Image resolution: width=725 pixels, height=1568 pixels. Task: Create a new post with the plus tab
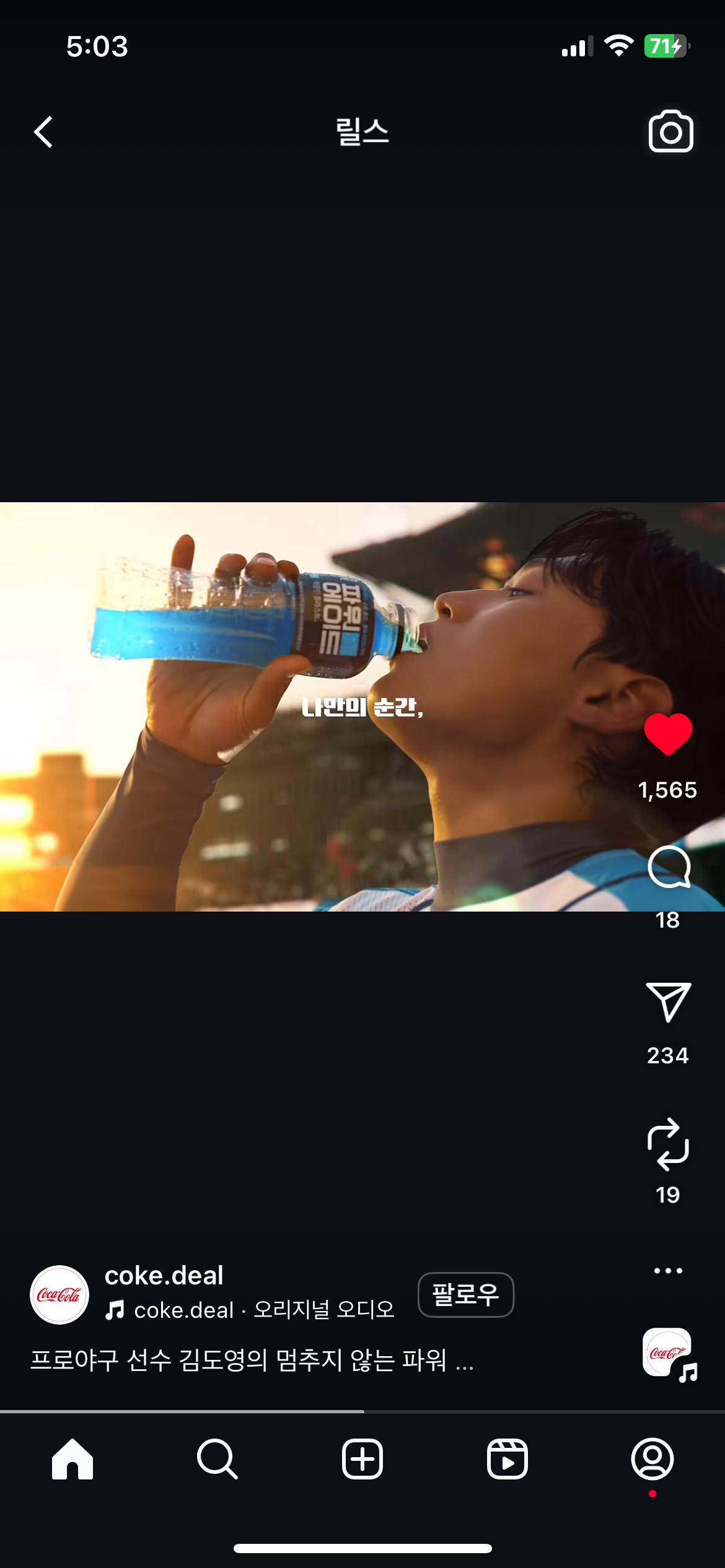[x=362, y=1459]
